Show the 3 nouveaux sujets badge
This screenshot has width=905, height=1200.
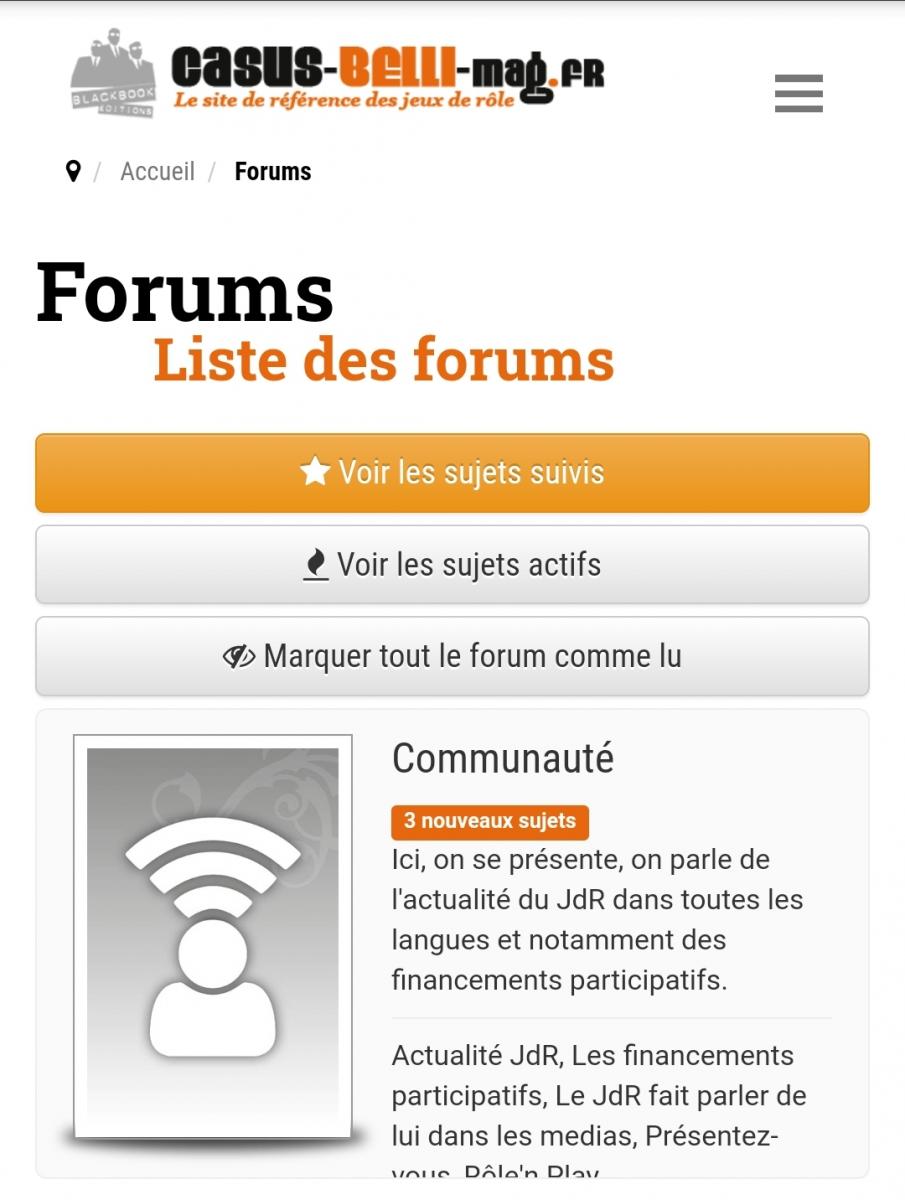click(489, 822)
